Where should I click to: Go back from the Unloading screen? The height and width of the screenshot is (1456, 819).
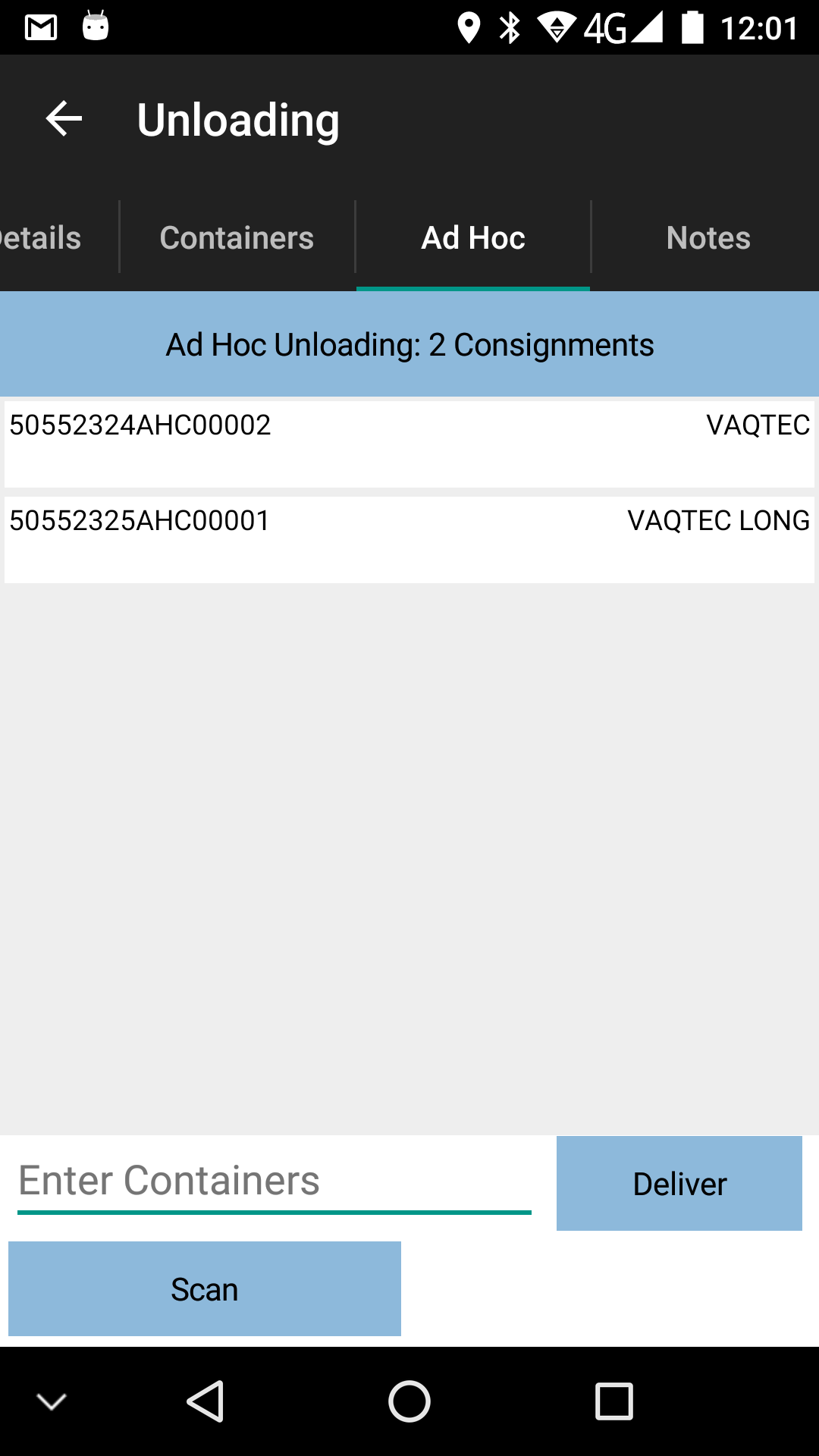coord(64,119)
